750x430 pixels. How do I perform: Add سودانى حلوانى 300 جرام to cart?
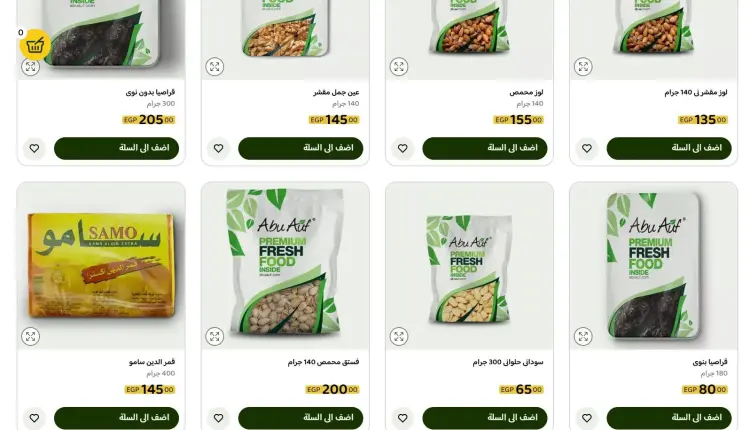484,418
